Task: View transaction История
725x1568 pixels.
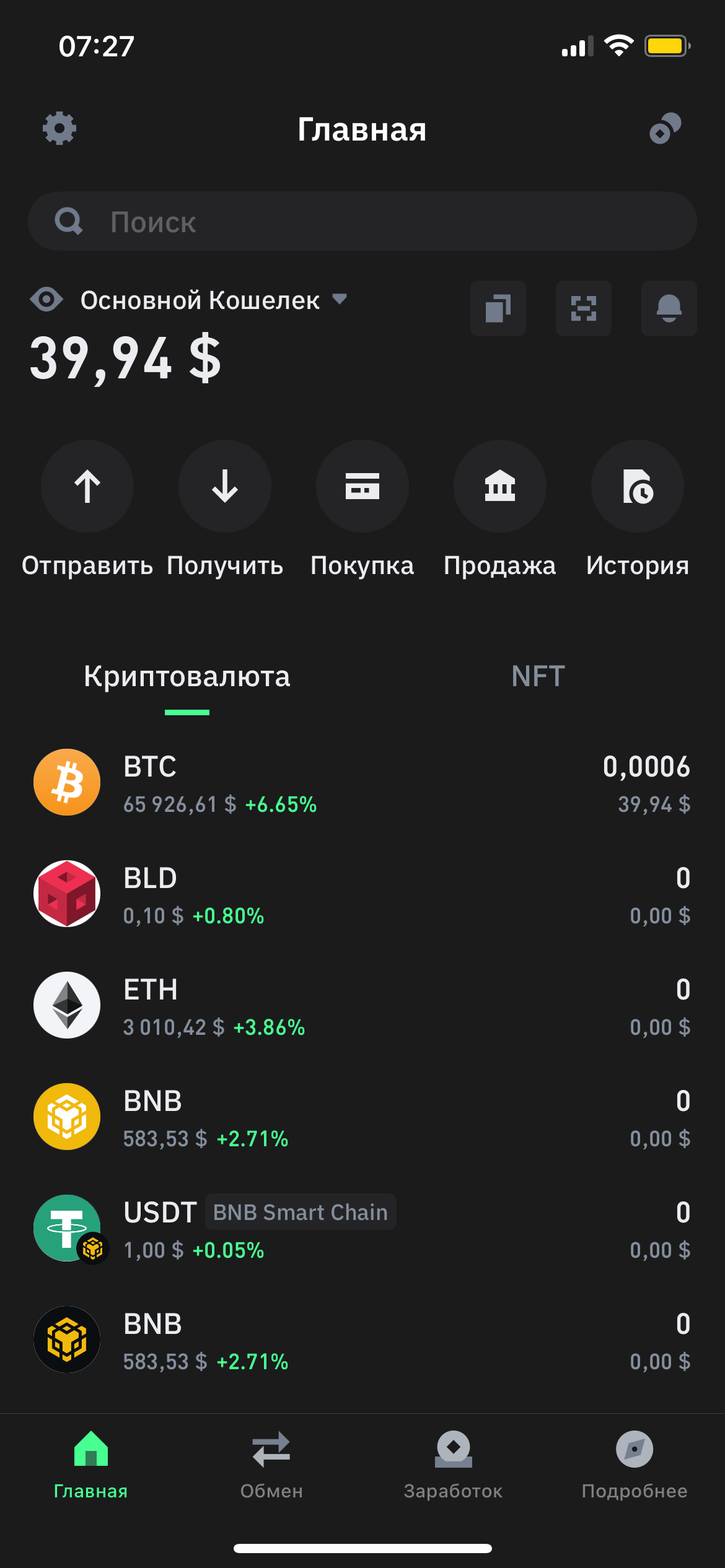Action: click(x=638, y=486)
